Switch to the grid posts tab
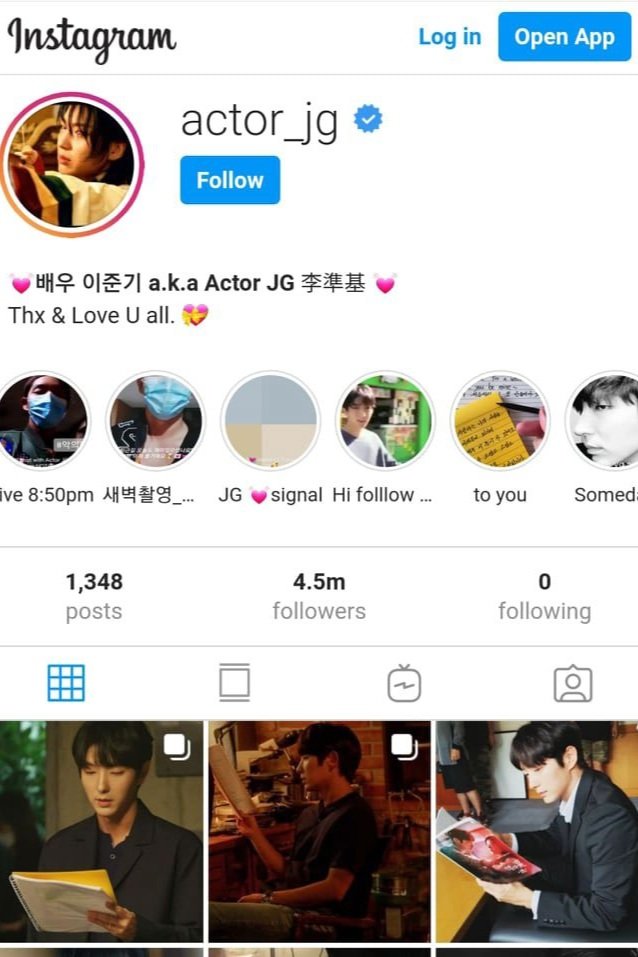 pyautogui.click(x=66, y=683)
